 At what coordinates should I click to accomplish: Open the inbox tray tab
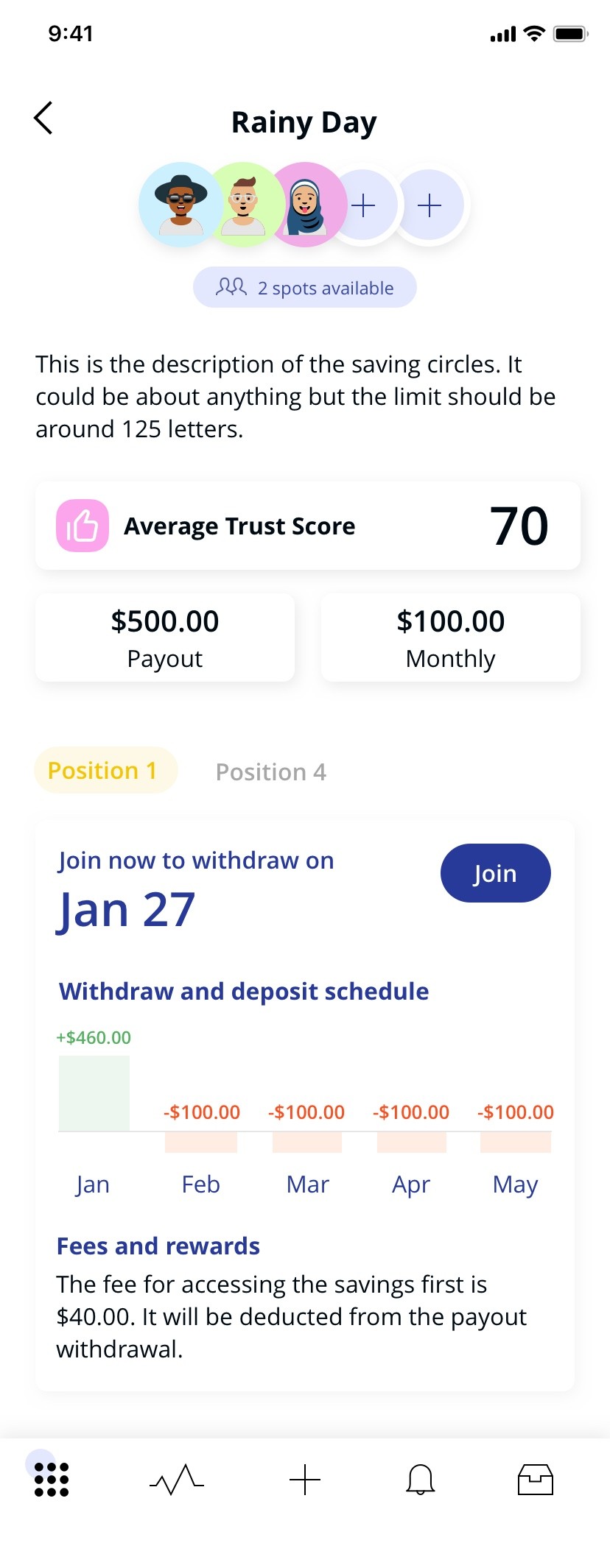coord(535,1479)
